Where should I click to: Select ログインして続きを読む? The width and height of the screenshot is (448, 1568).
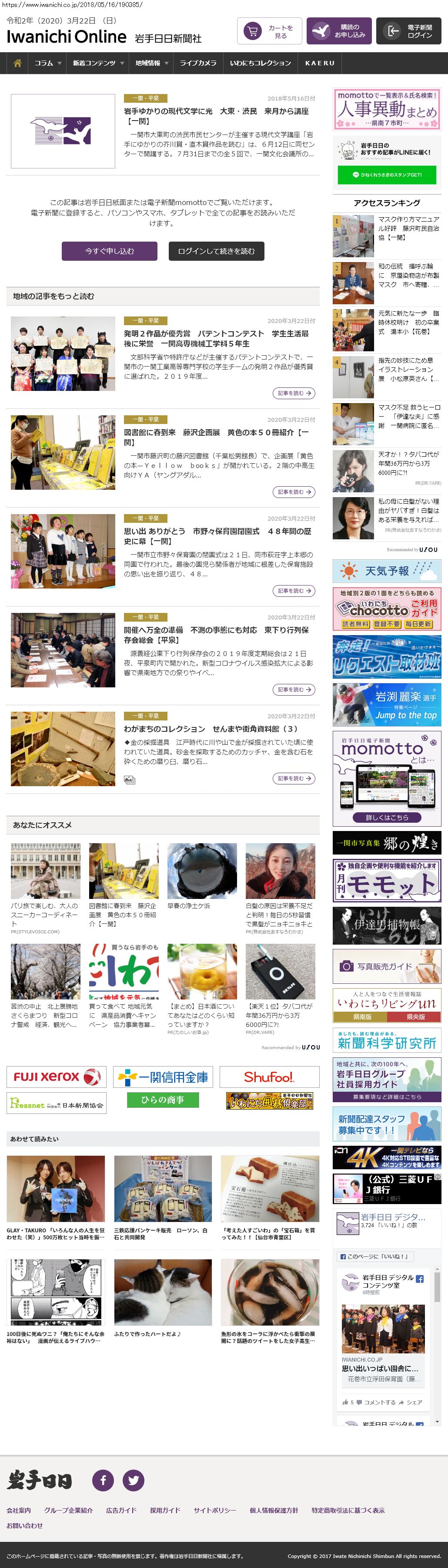point(217,251)
